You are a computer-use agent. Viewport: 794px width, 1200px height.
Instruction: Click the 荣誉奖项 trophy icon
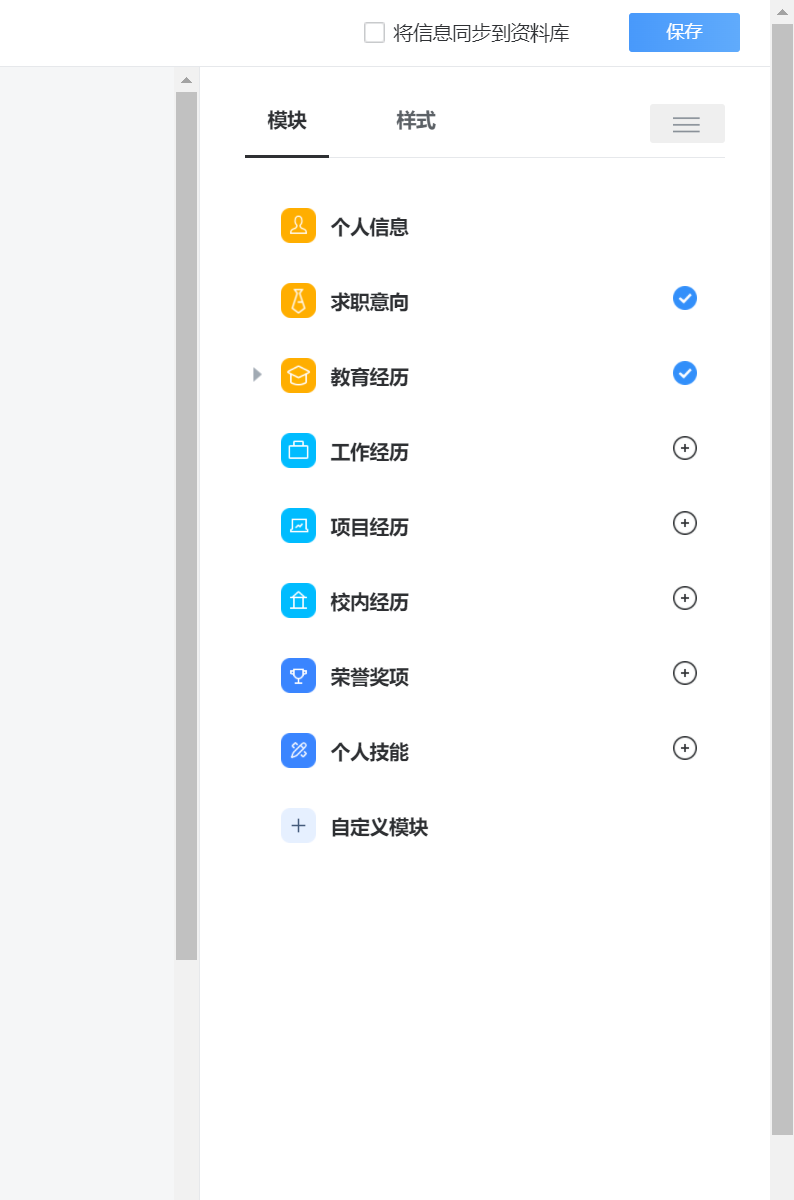click(x=298, y=675)
